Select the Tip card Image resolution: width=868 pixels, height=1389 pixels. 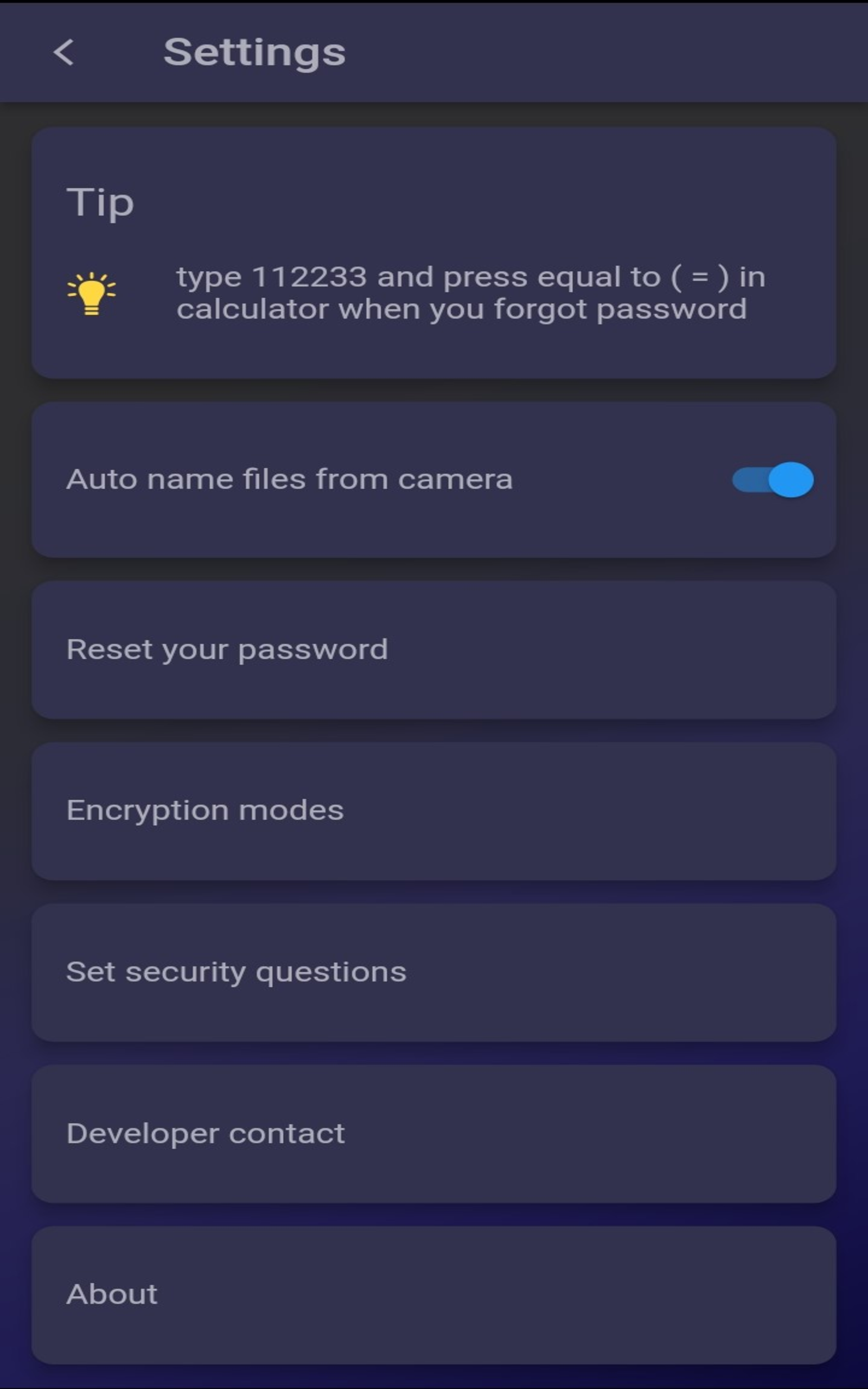point(434,252)
